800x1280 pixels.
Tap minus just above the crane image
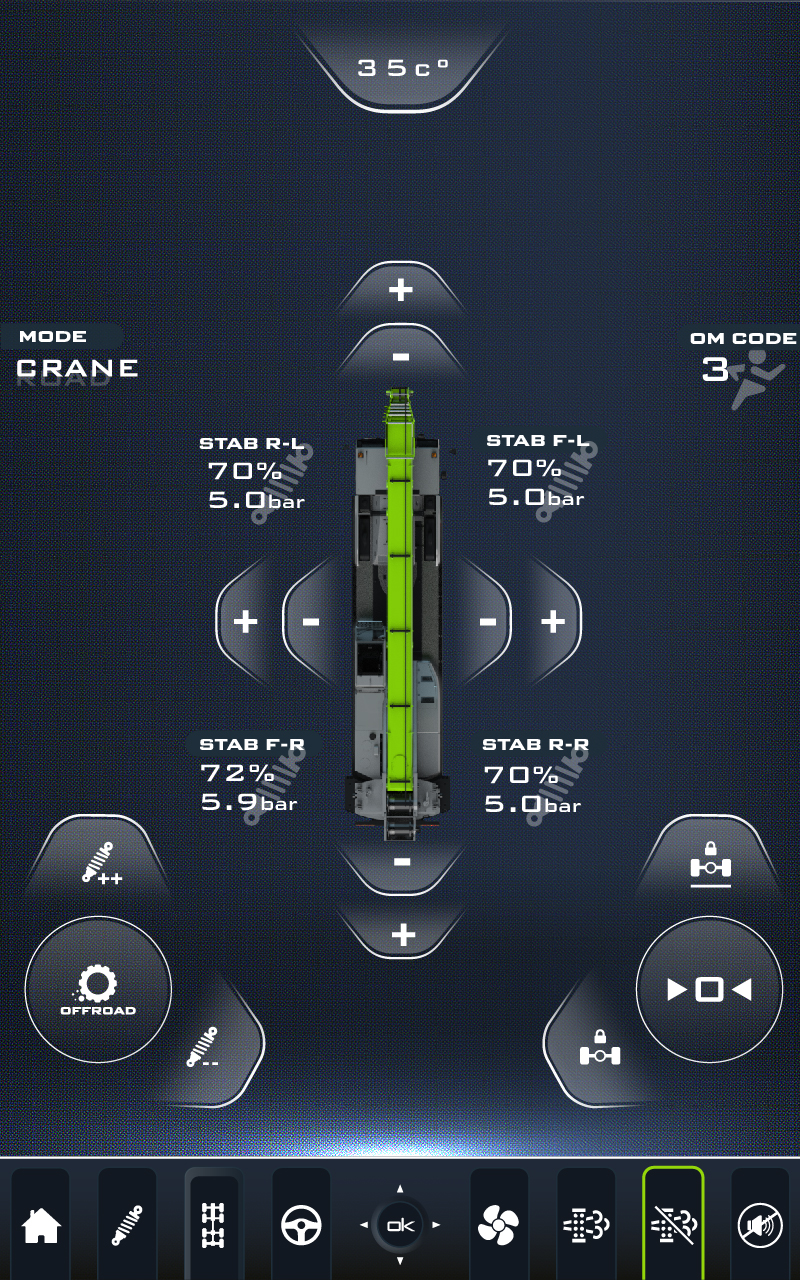pos(400,357)
